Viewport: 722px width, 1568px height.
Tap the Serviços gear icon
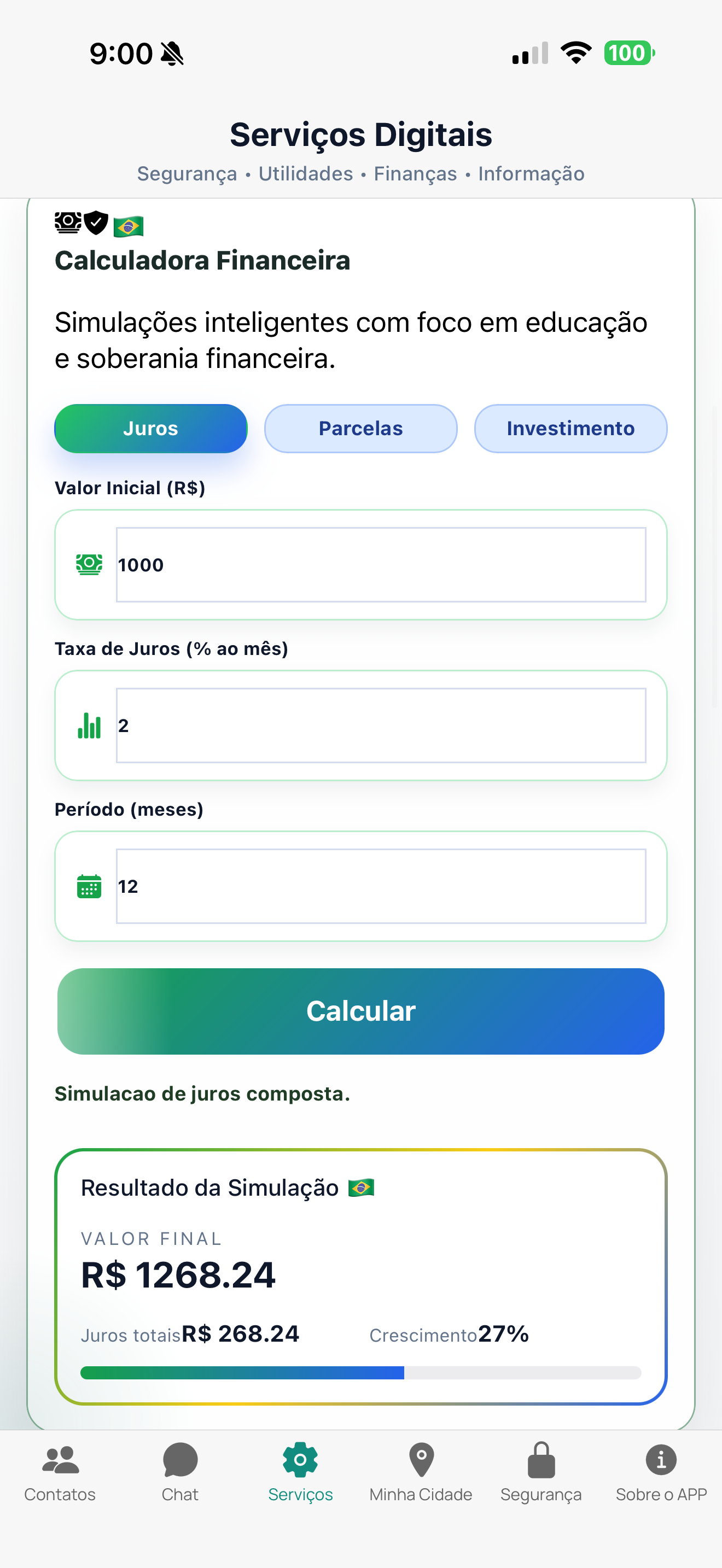(301, 1460)
